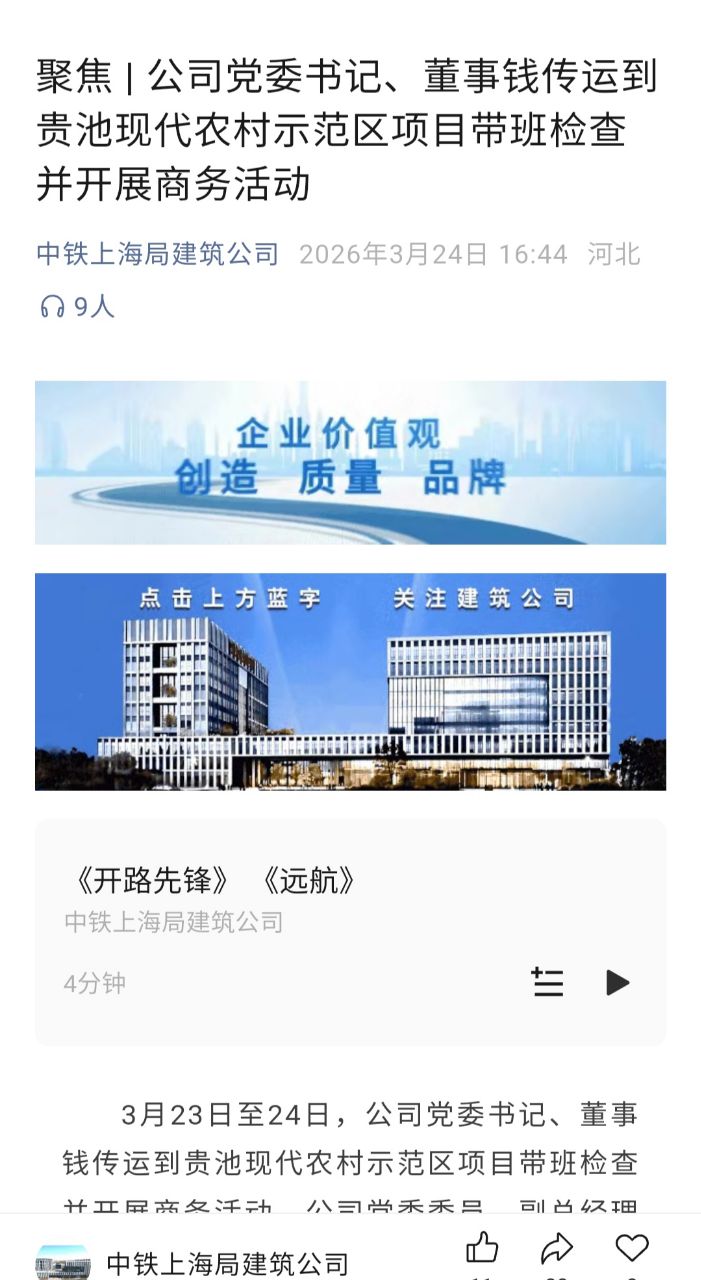The width and height of the screenshot is (701, 1280).
Task: Open the audio playlist icon
Action: 547,982
